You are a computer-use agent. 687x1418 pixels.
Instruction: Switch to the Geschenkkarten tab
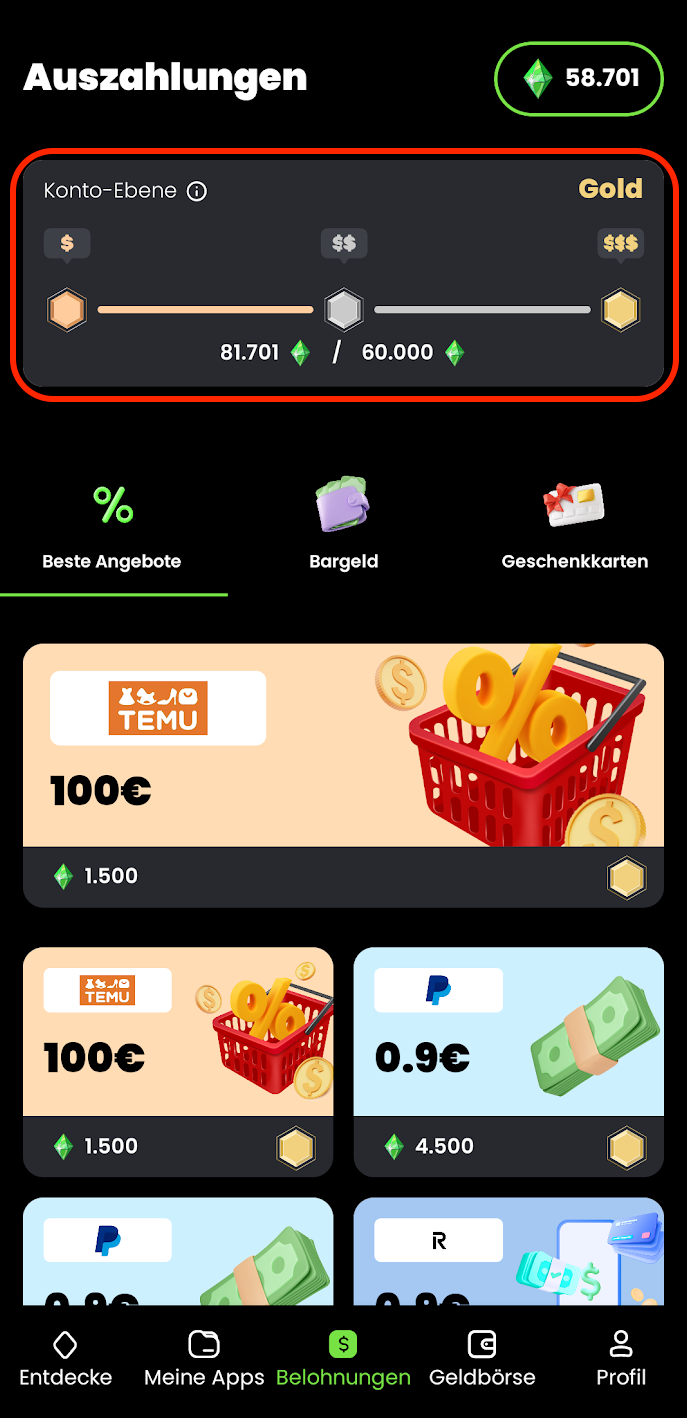coord(574,525)
